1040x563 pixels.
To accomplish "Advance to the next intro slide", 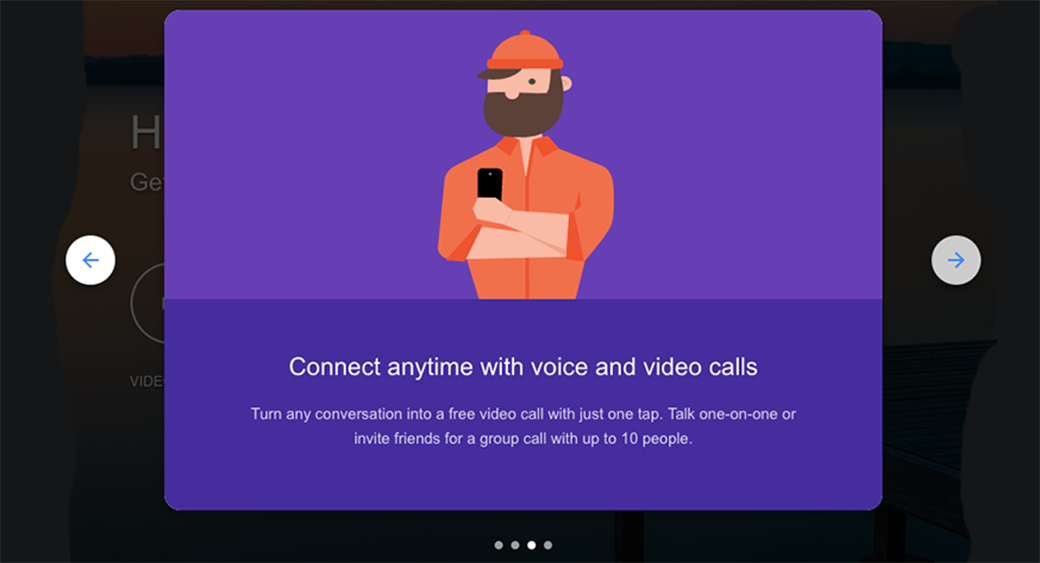I will [956, 260].
